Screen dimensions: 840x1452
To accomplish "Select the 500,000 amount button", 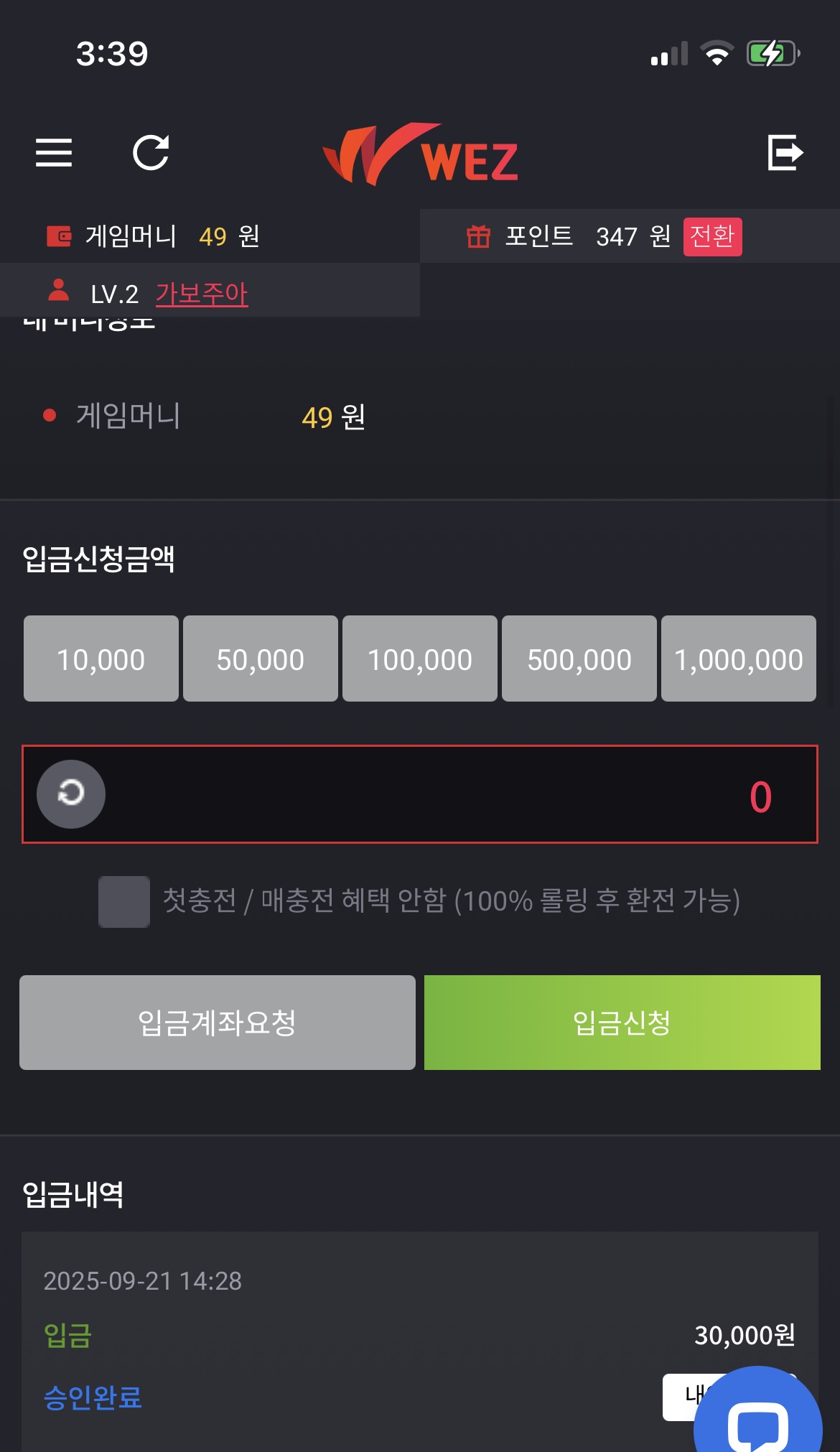I will coord(579,658).
